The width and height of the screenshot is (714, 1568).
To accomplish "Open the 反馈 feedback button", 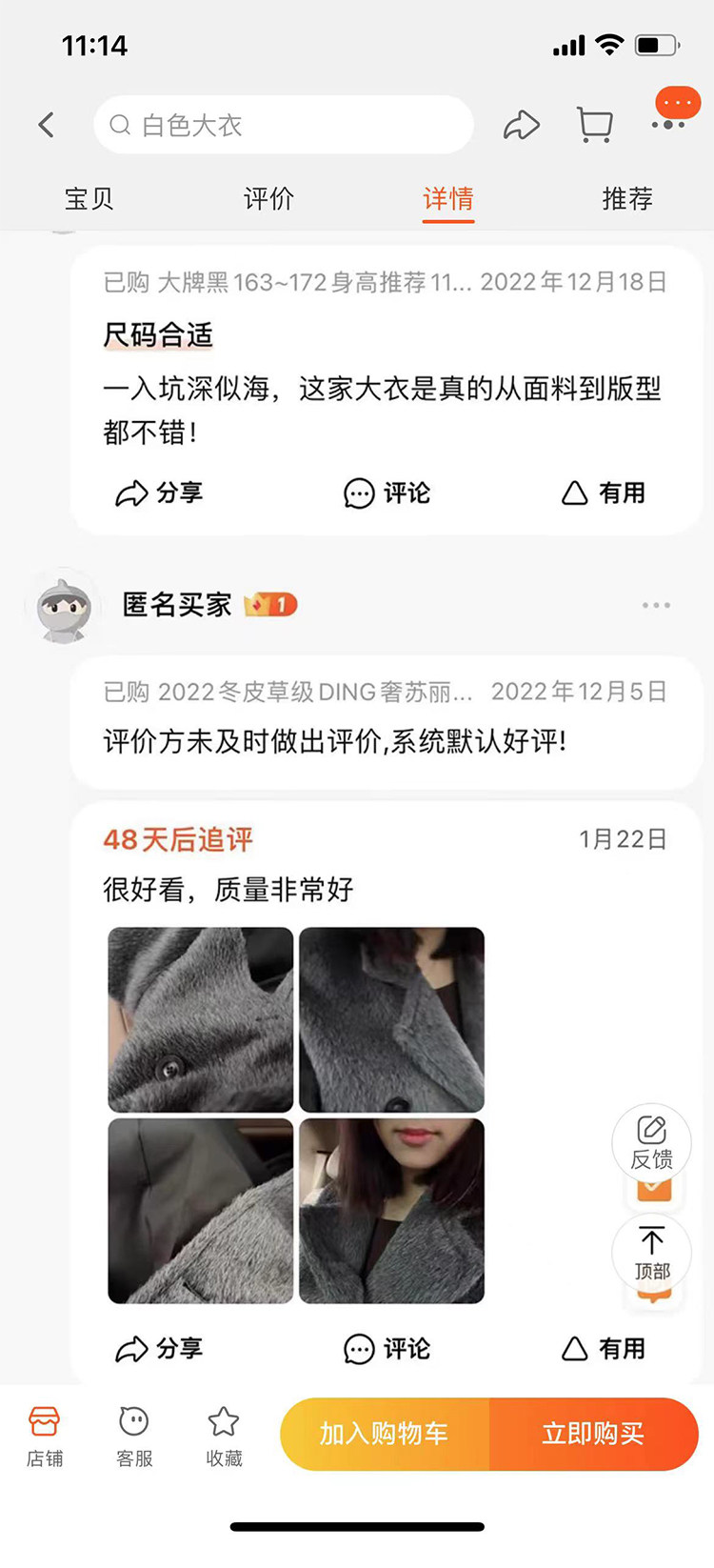I will [x=651, y=1143].
